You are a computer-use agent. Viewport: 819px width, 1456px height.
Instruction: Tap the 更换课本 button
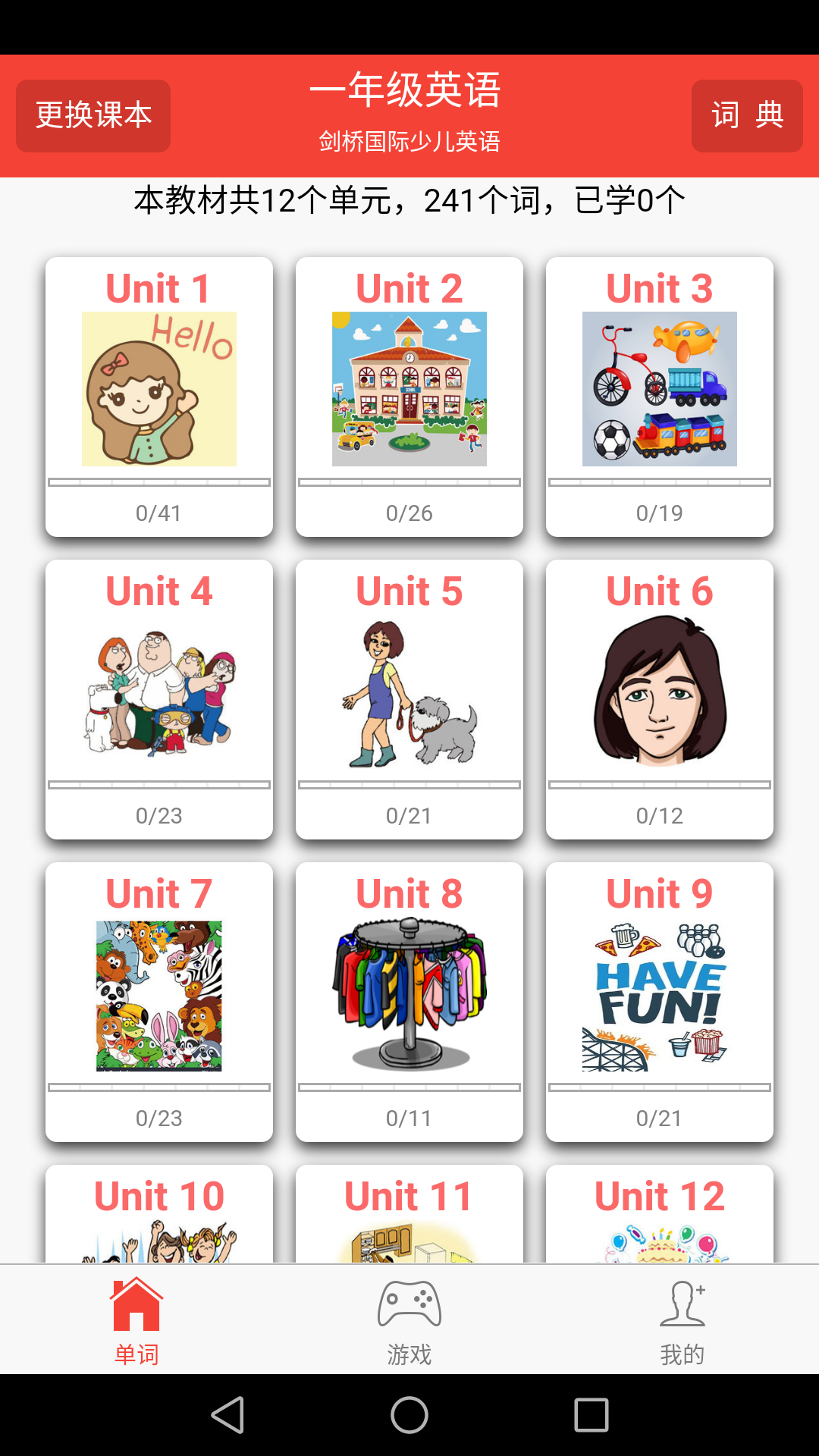93,116
